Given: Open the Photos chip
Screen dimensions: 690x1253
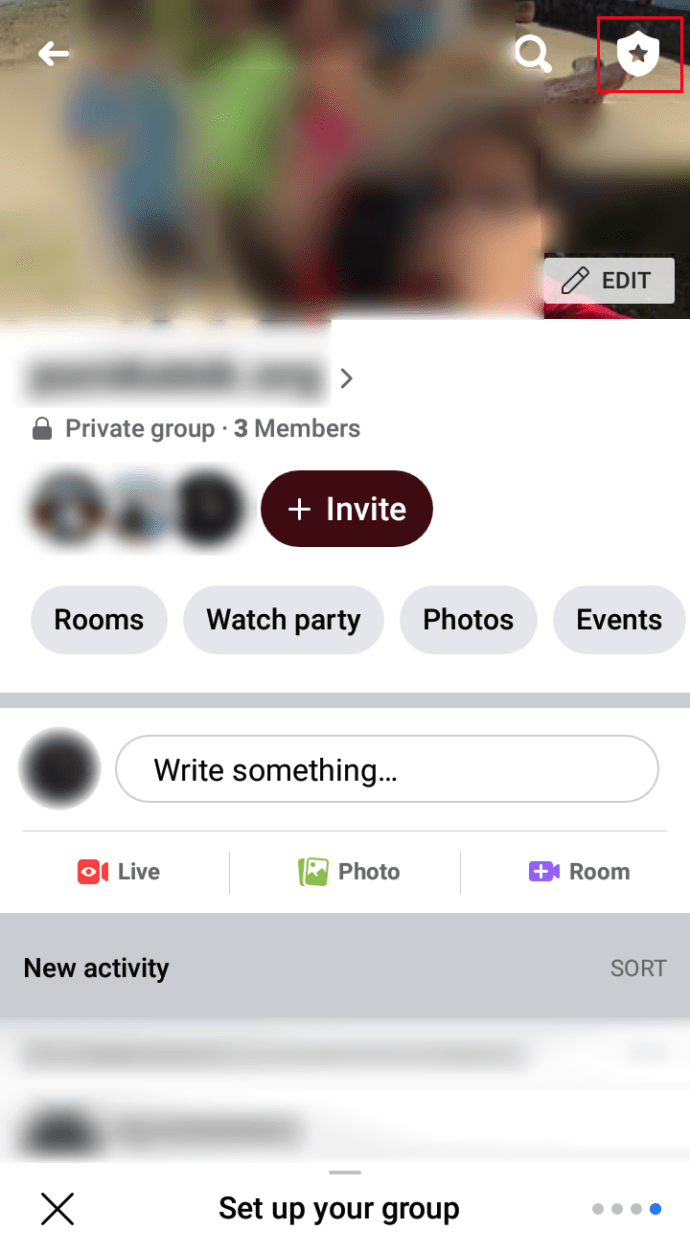Looking at the screenshot, I should pyautogui.click(x=468, y=620).
